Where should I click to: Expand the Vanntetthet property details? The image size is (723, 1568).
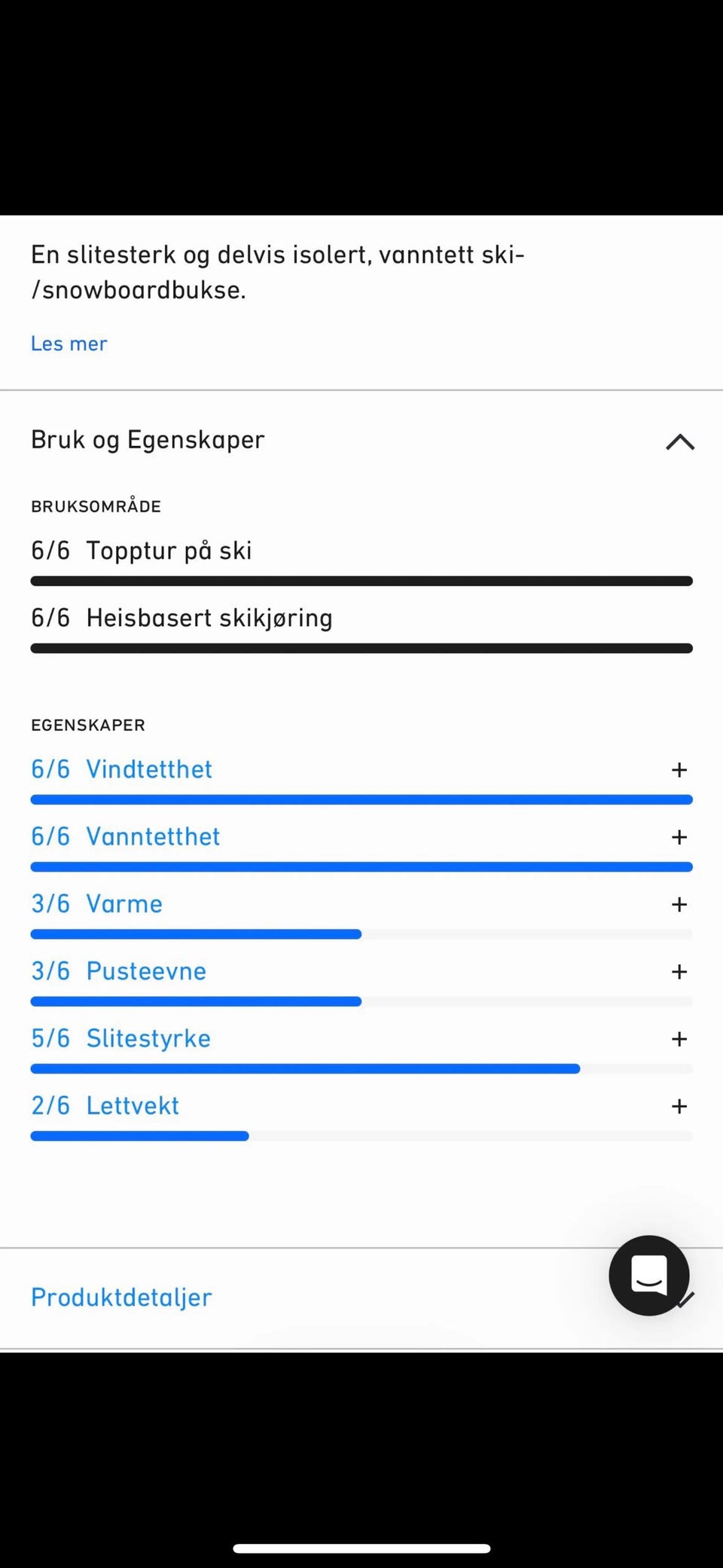pyautogui.click(x=679, y=836)
